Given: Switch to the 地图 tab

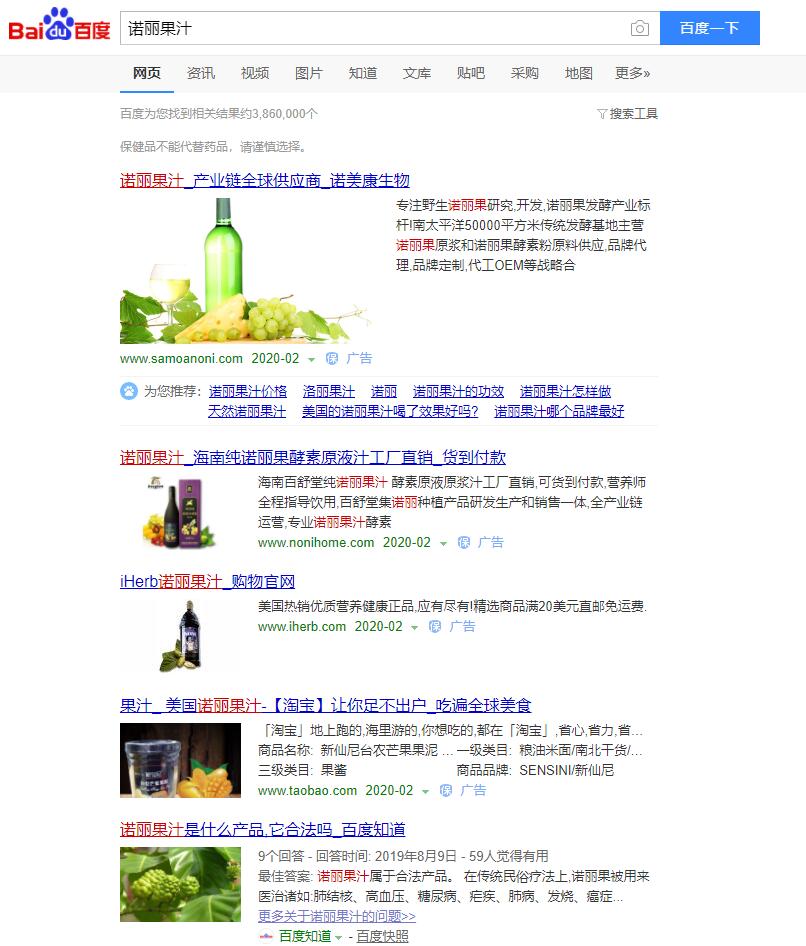Looking at the screenshot, I should (x=578, y=73).
